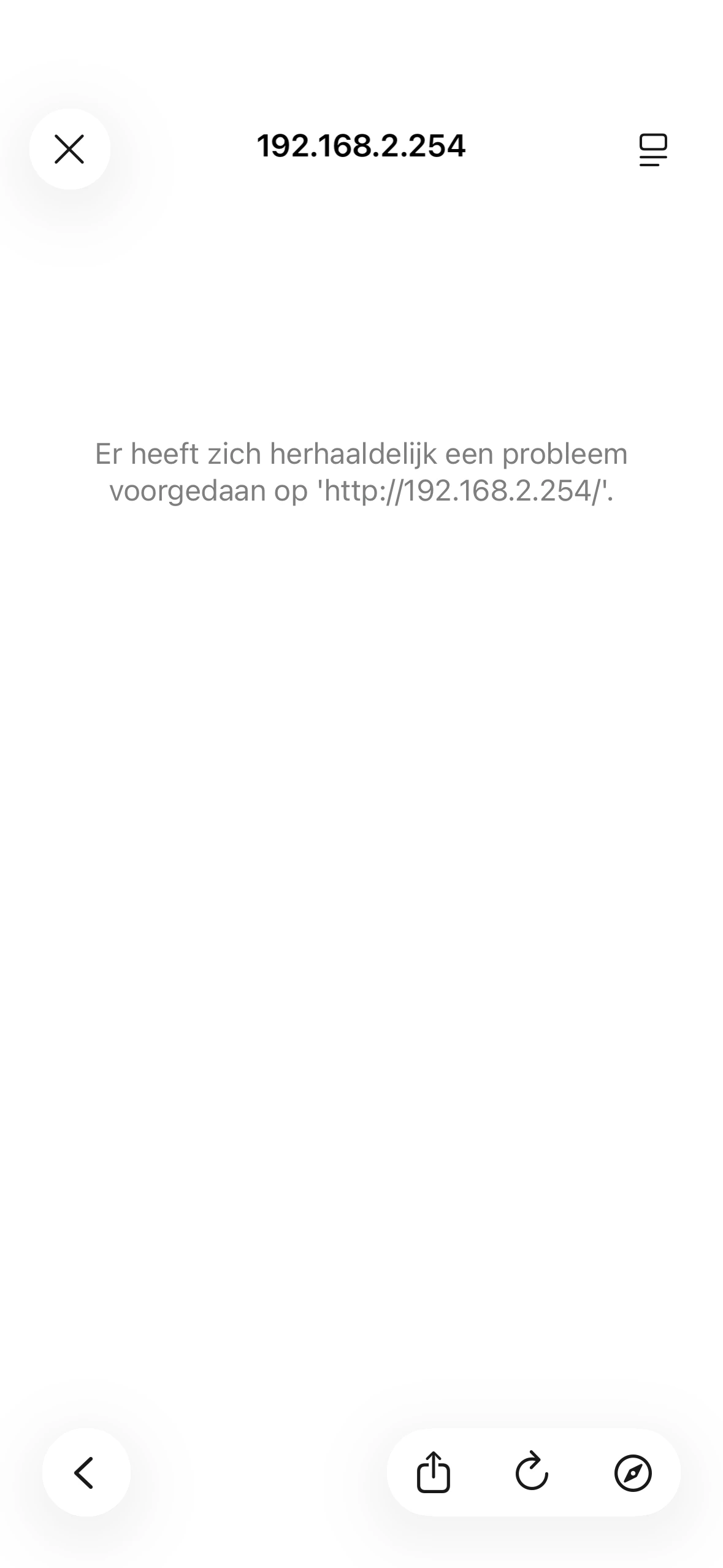The height and width of the screenshot is (1568, 723).
Task: Close the in-app browser
Action: 69,149
